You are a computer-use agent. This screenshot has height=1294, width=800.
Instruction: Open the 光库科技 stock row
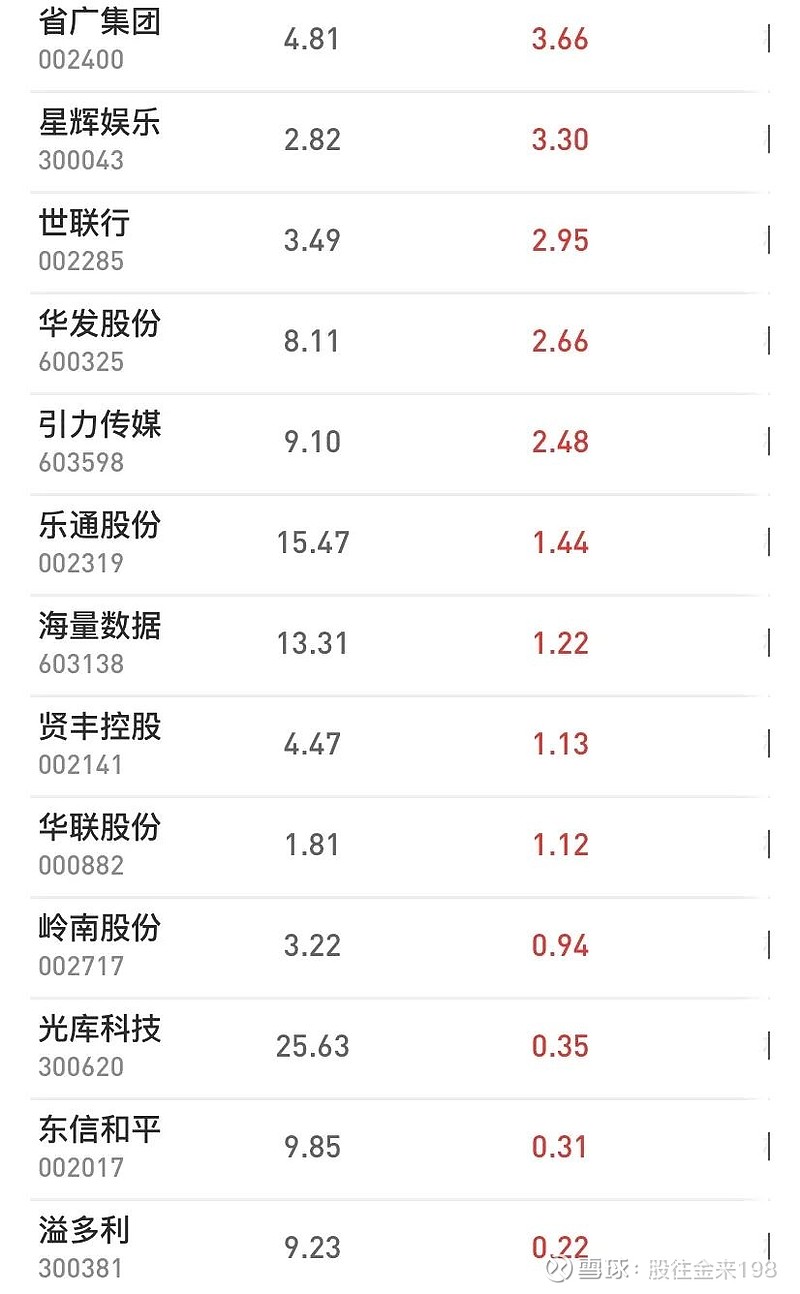tap(400, 1049)
